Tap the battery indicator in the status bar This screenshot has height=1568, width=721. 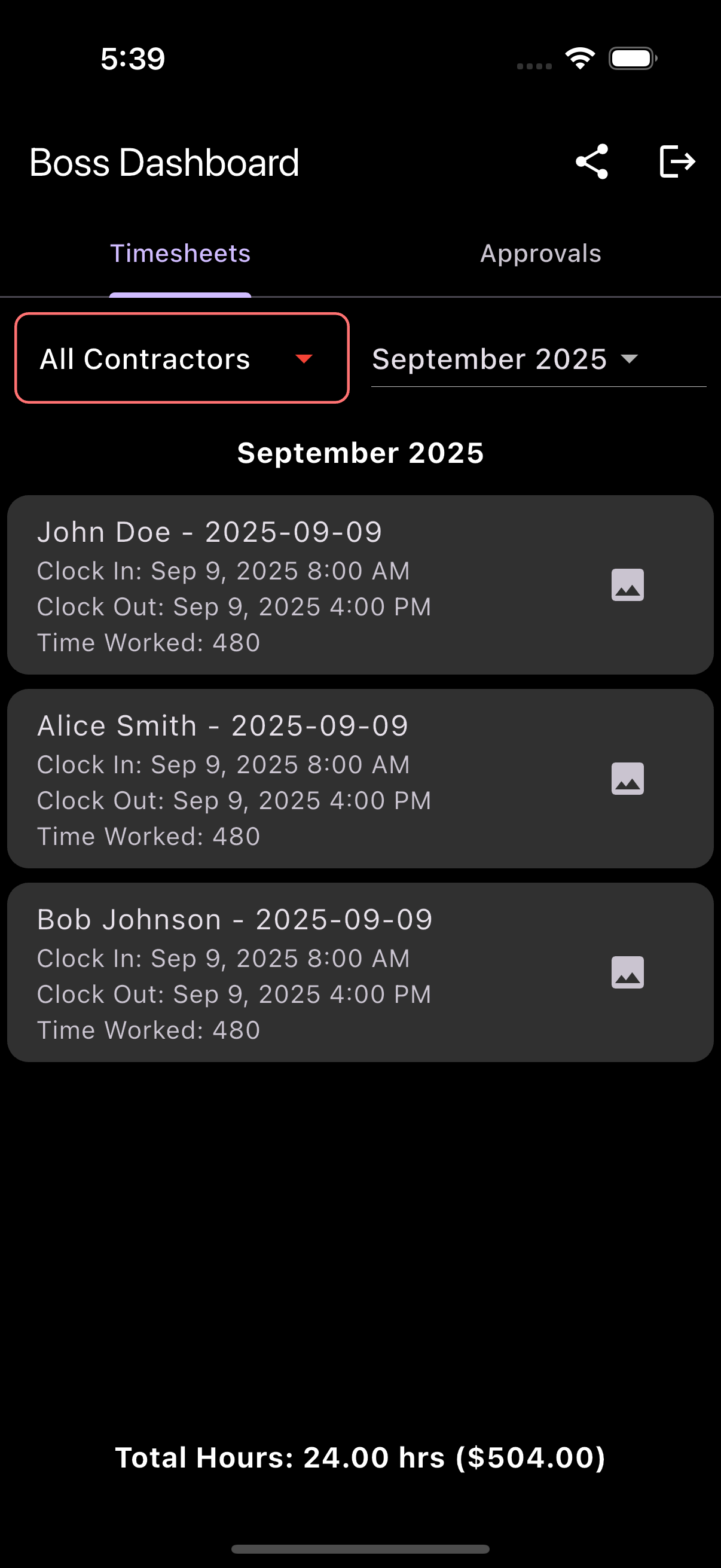(633, 57)
